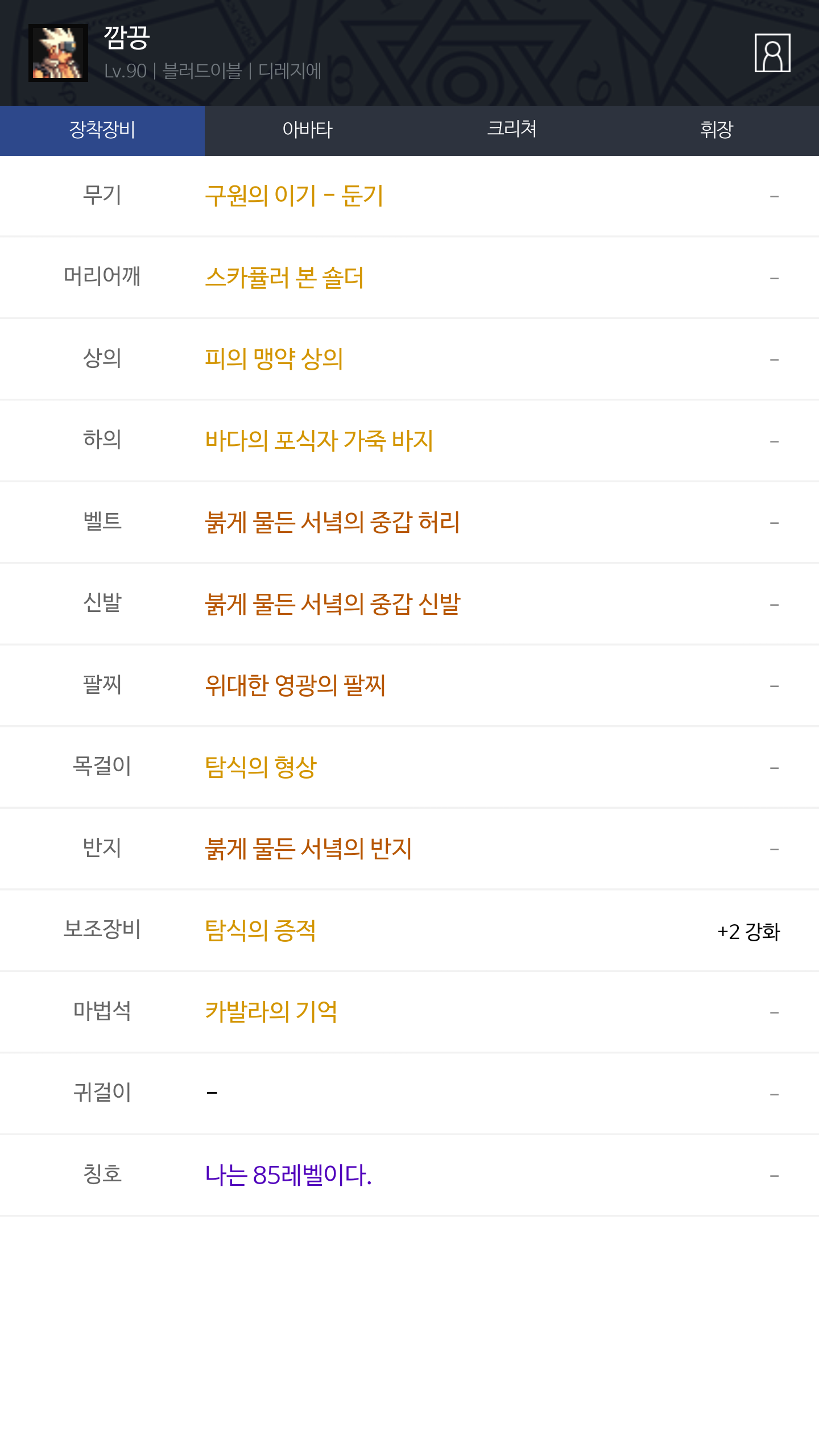View 붉게 물든 서녘의 반지 ring

[x=308, y=849]
